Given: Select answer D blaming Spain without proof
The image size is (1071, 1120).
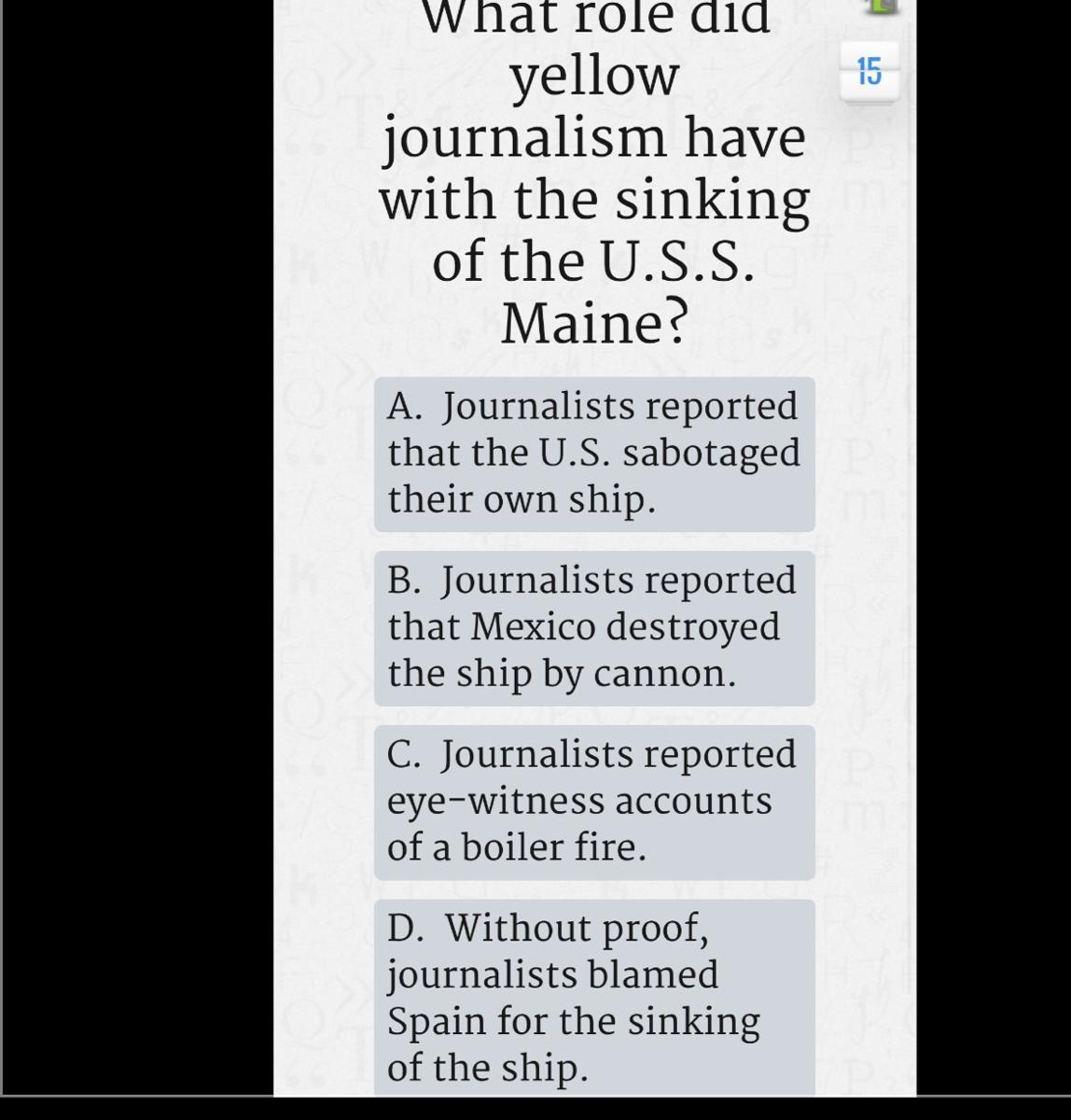Looking at the screenshot, I should click(594, 997).
